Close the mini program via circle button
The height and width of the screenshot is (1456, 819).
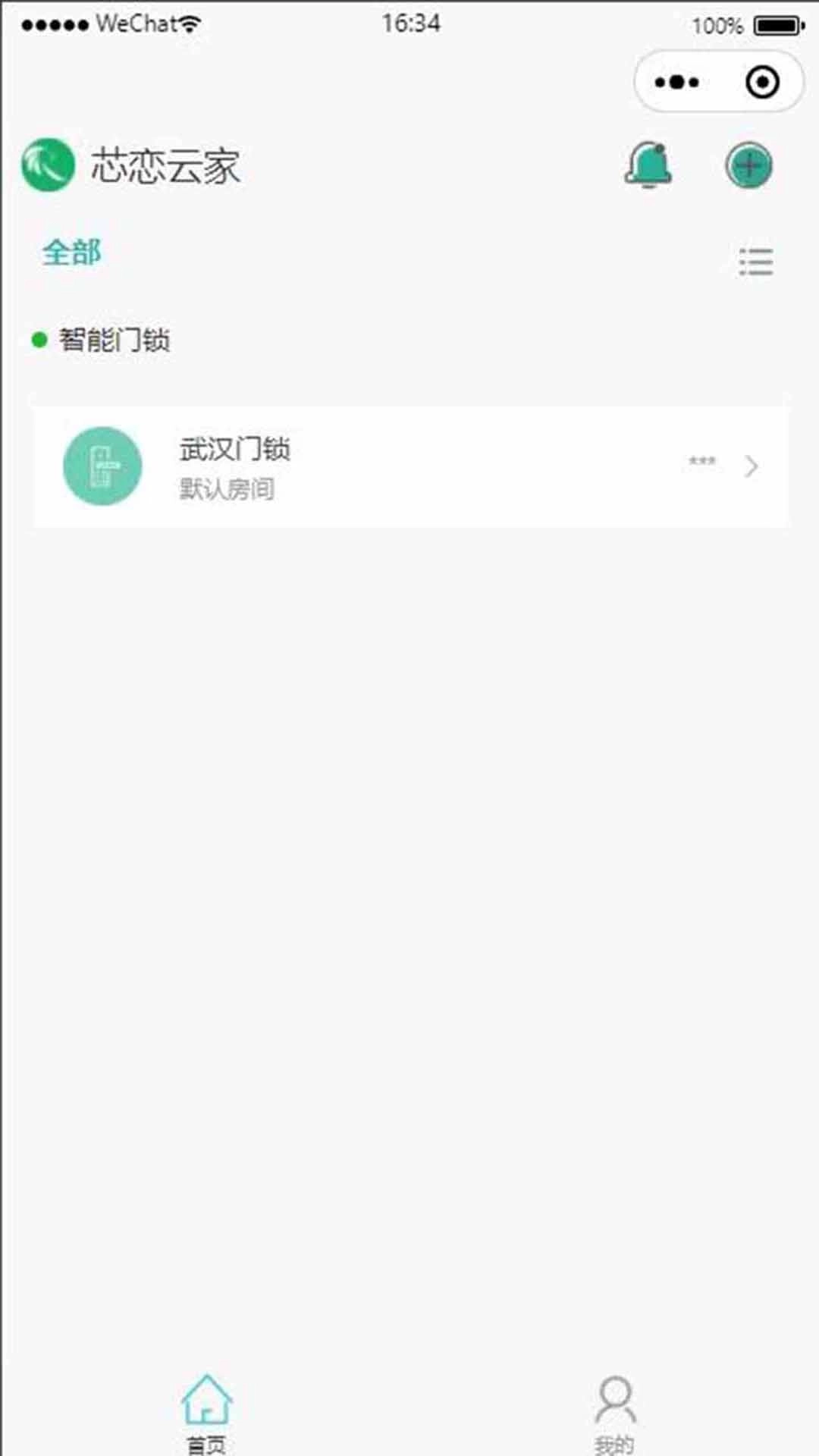tap(762, 82)
